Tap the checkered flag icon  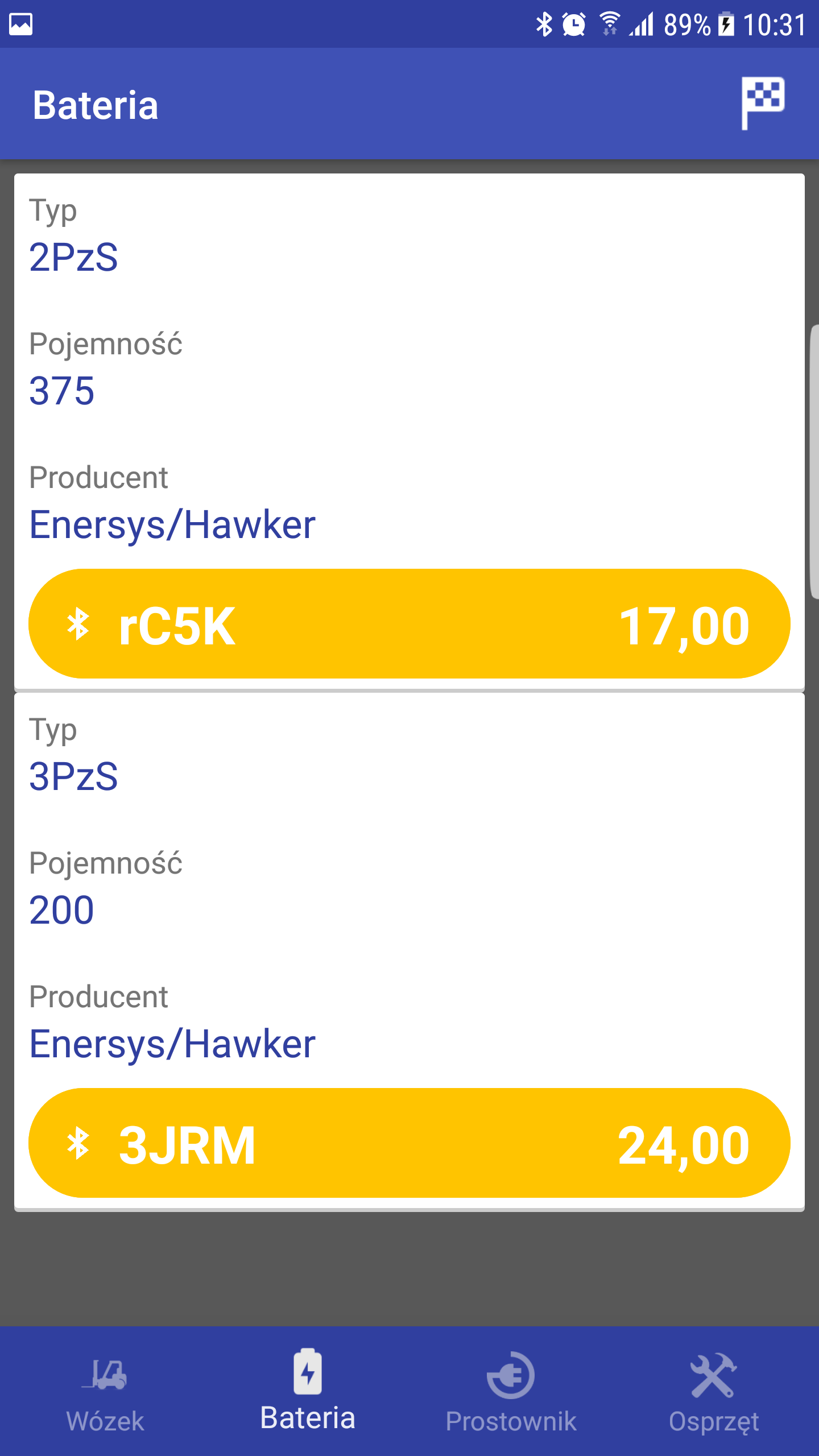[x=763, y=104]
